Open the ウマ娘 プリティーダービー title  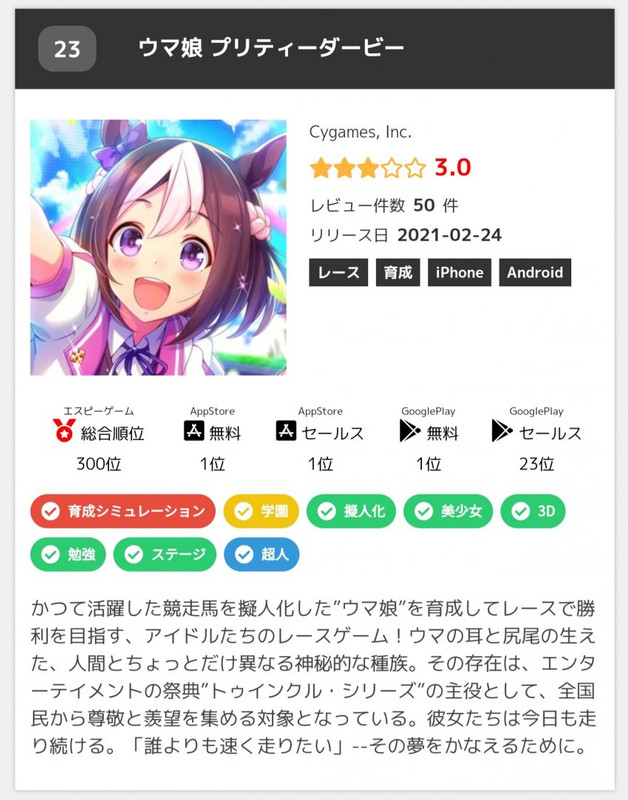271,48
